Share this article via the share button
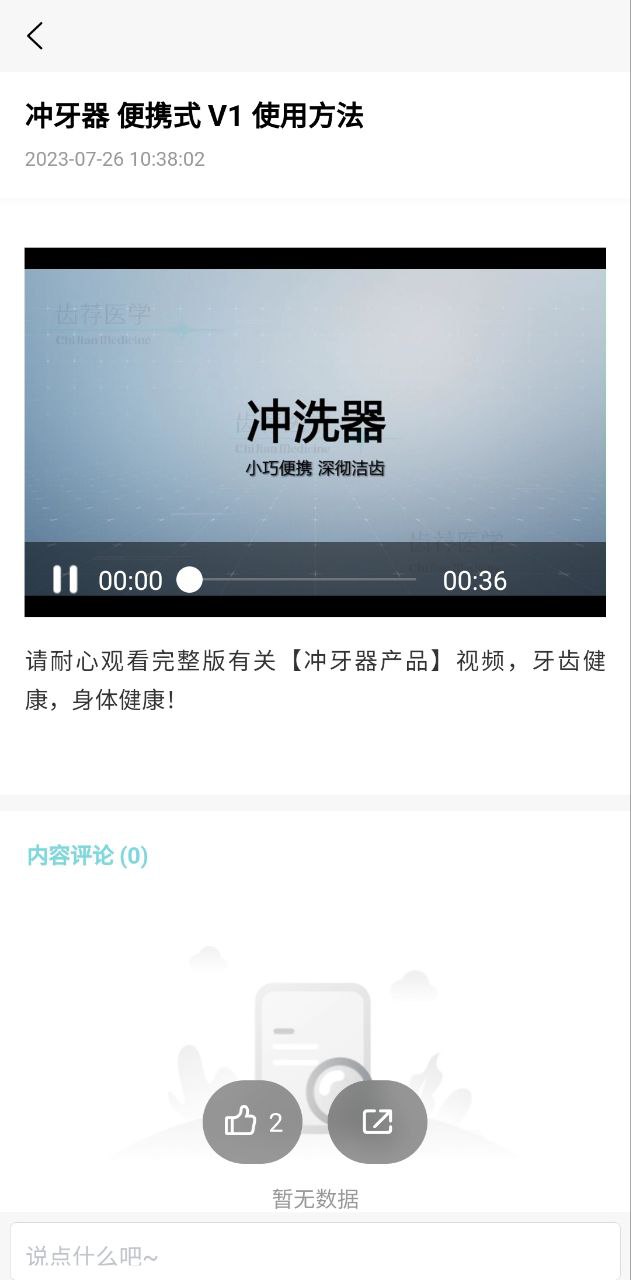This screenshot has height=1280, width=631. (377, 1122)
